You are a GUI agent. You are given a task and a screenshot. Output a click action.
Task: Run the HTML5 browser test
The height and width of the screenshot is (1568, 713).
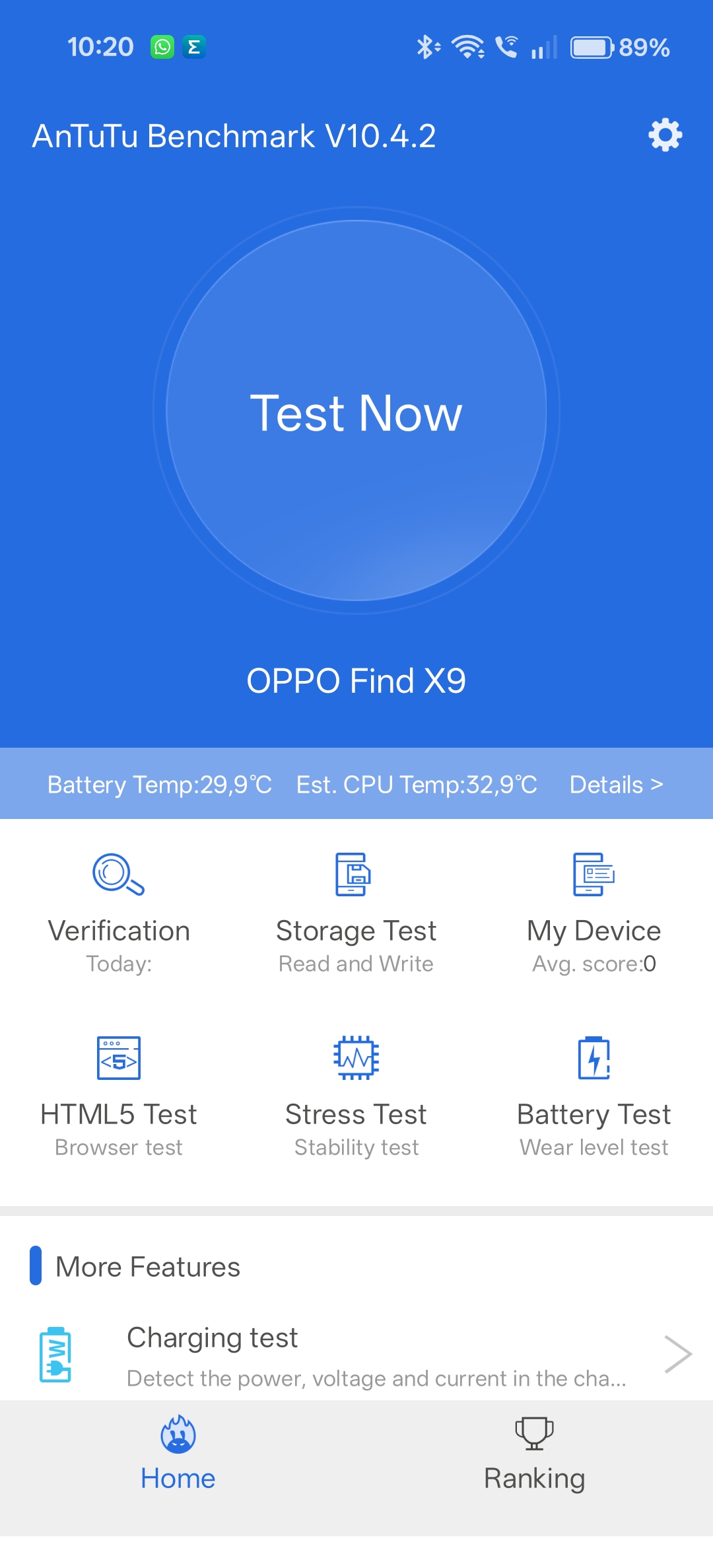[119, 1096]
